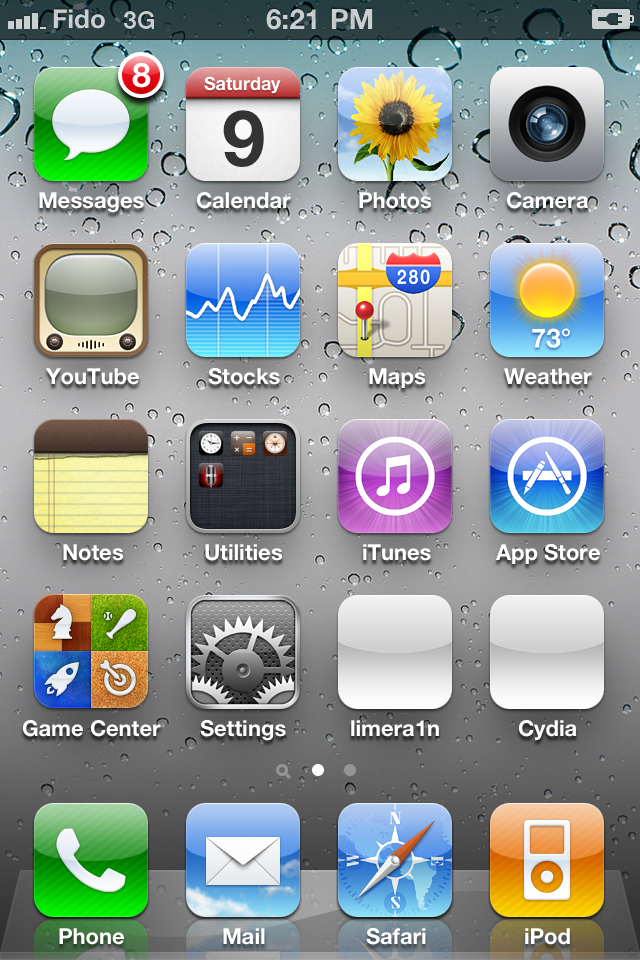The width and height of the screenshot is (640, 960).
Task: Open the Settings app
Action: point(243,652)
